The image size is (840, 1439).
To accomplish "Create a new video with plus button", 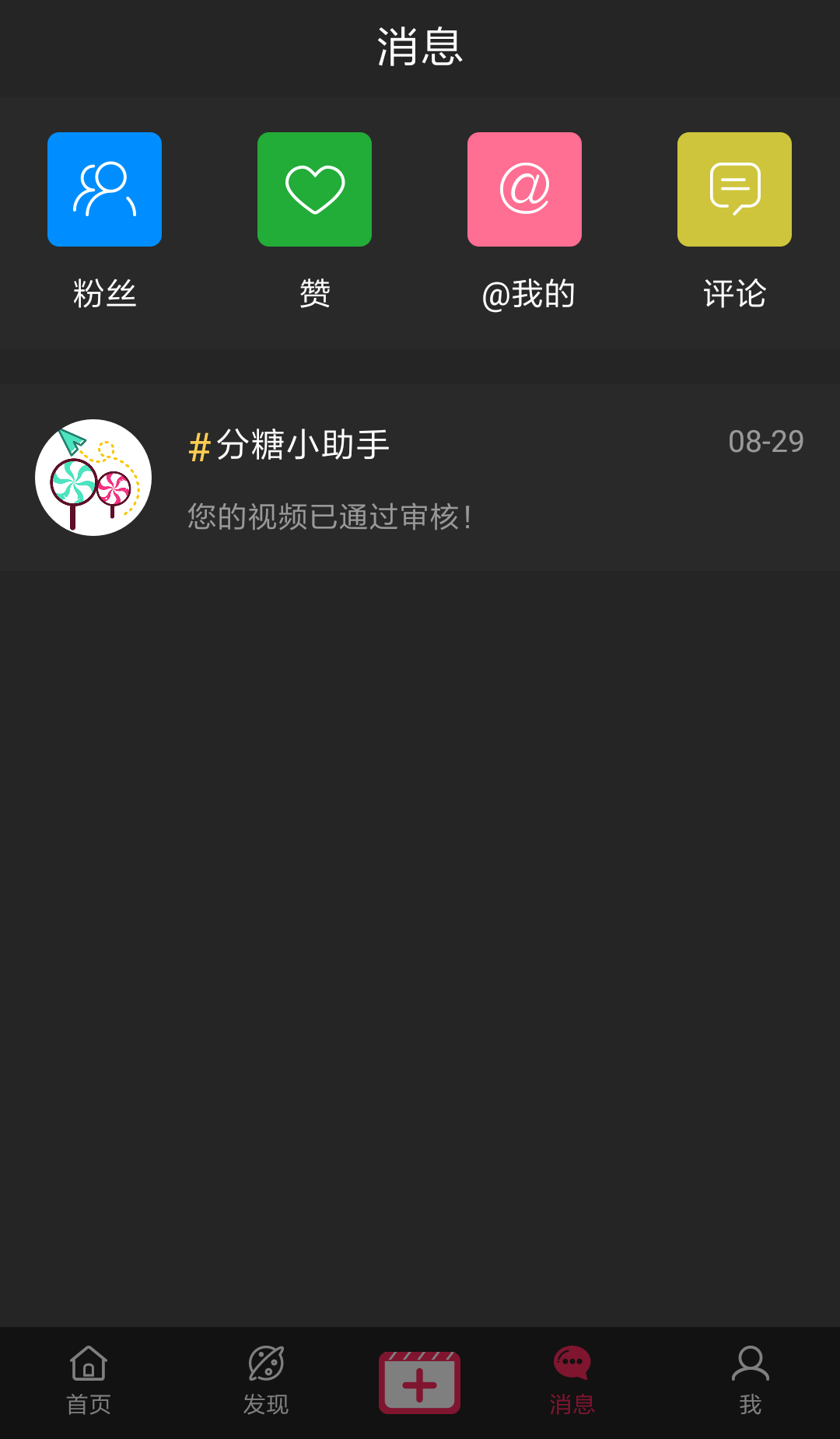I will (419, 1382).
